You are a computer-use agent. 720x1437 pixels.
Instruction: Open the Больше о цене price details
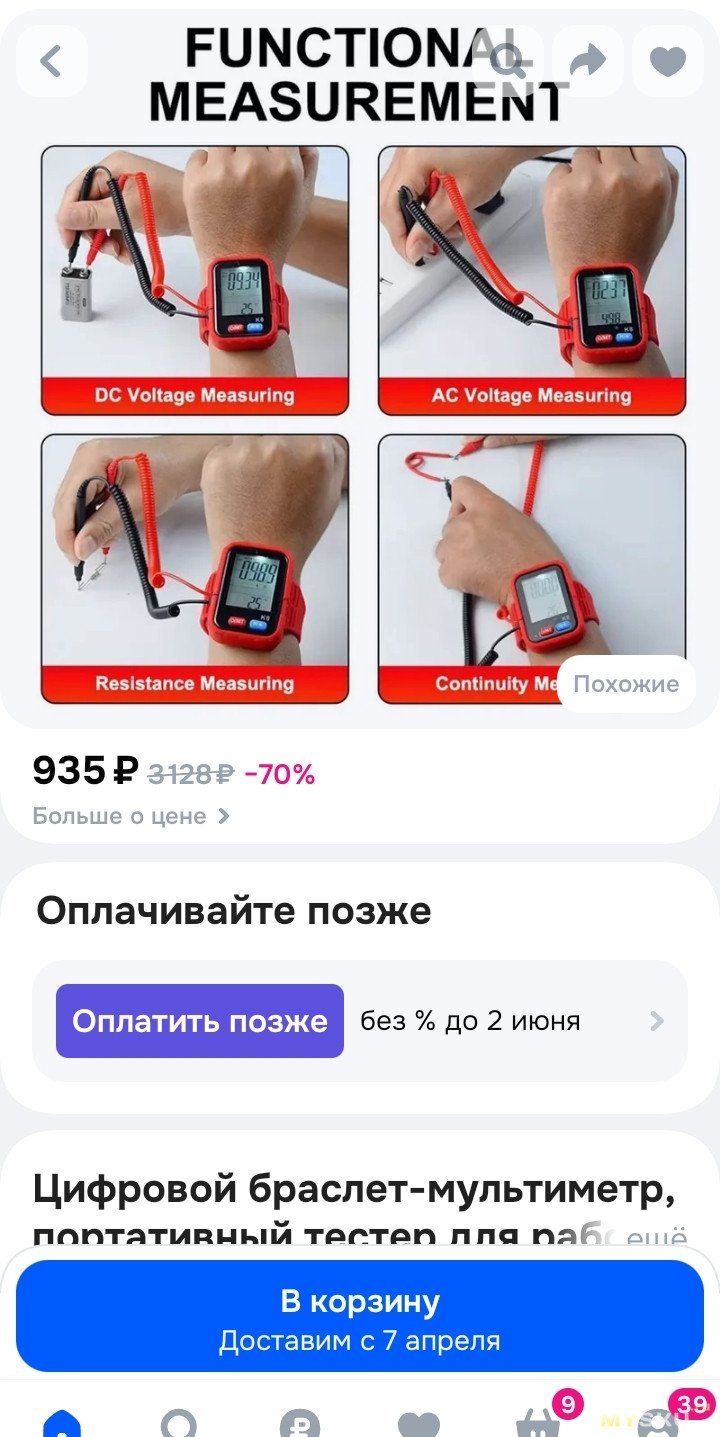tap(131, 816)
